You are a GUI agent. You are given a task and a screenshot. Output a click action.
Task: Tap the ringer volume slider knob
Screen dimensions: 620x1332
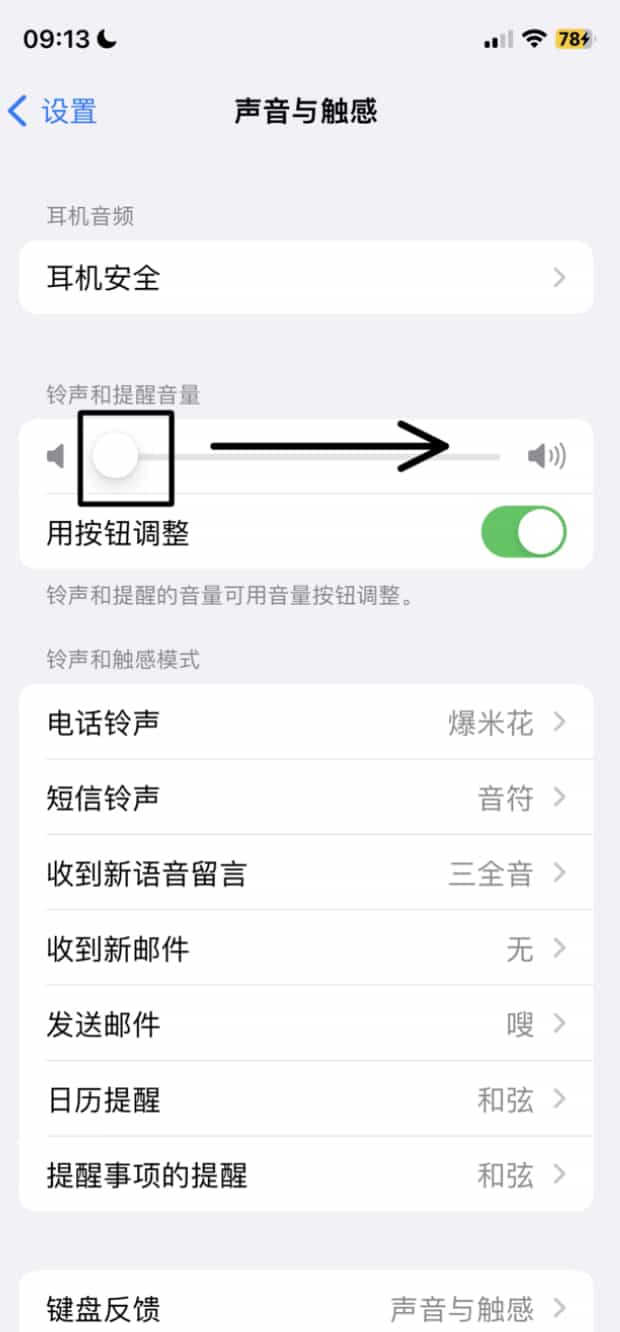click(116, 457)
